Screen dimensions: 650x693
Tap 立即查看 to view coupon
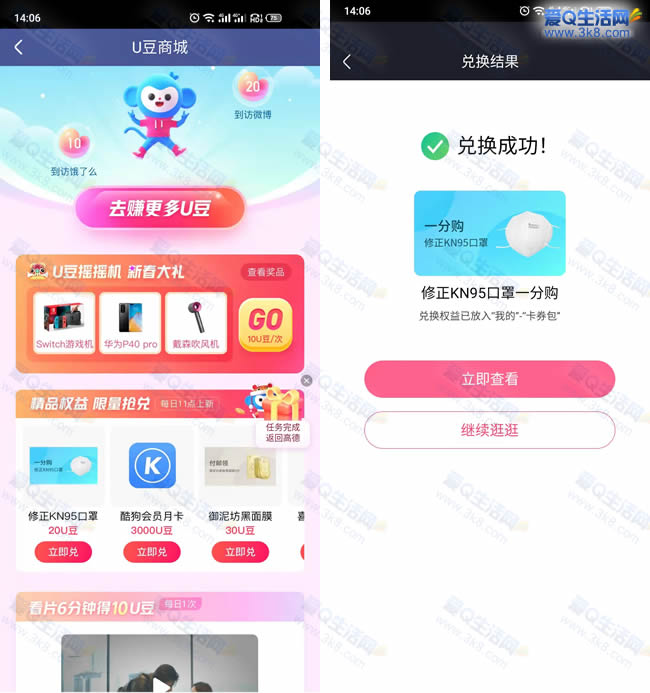click(489, 380)
